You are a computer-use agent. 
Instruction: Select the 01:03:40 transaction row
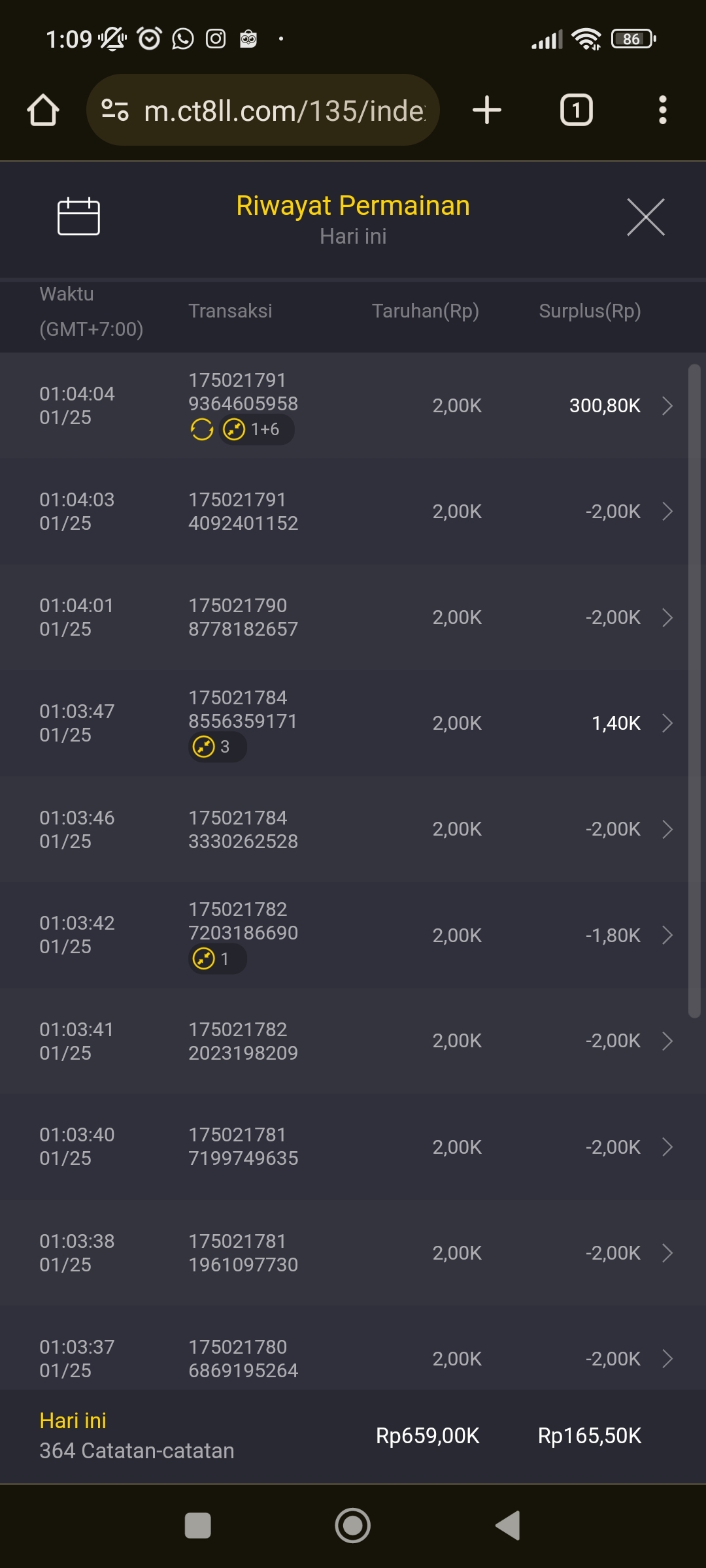click(x=353, y=1147)
